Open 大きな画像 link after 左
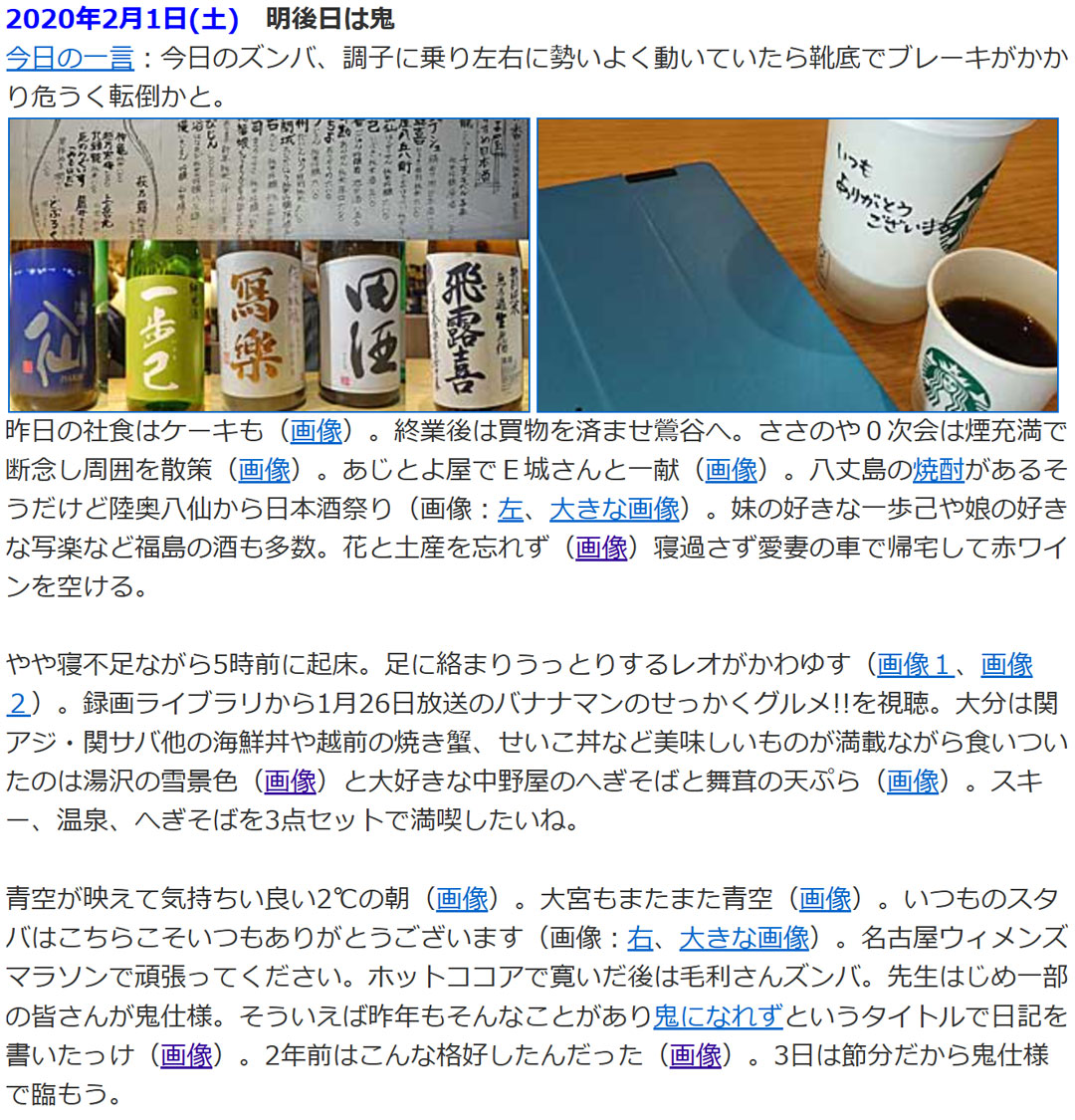This screenshot has height=1120, width=1075. pyautogui.click(x=614, y=509)
